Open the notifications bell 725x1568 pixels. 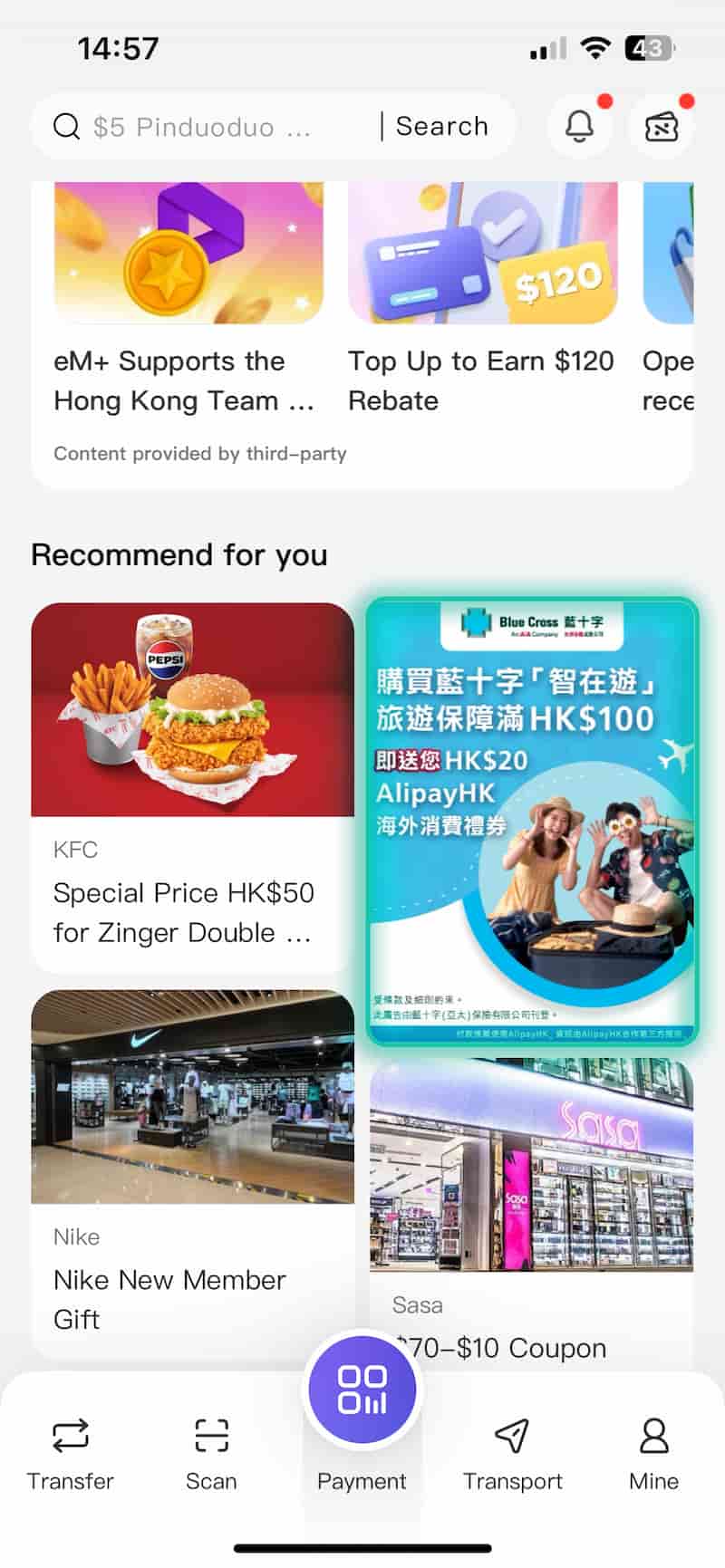pyautogui.click(x=579, y=127)
